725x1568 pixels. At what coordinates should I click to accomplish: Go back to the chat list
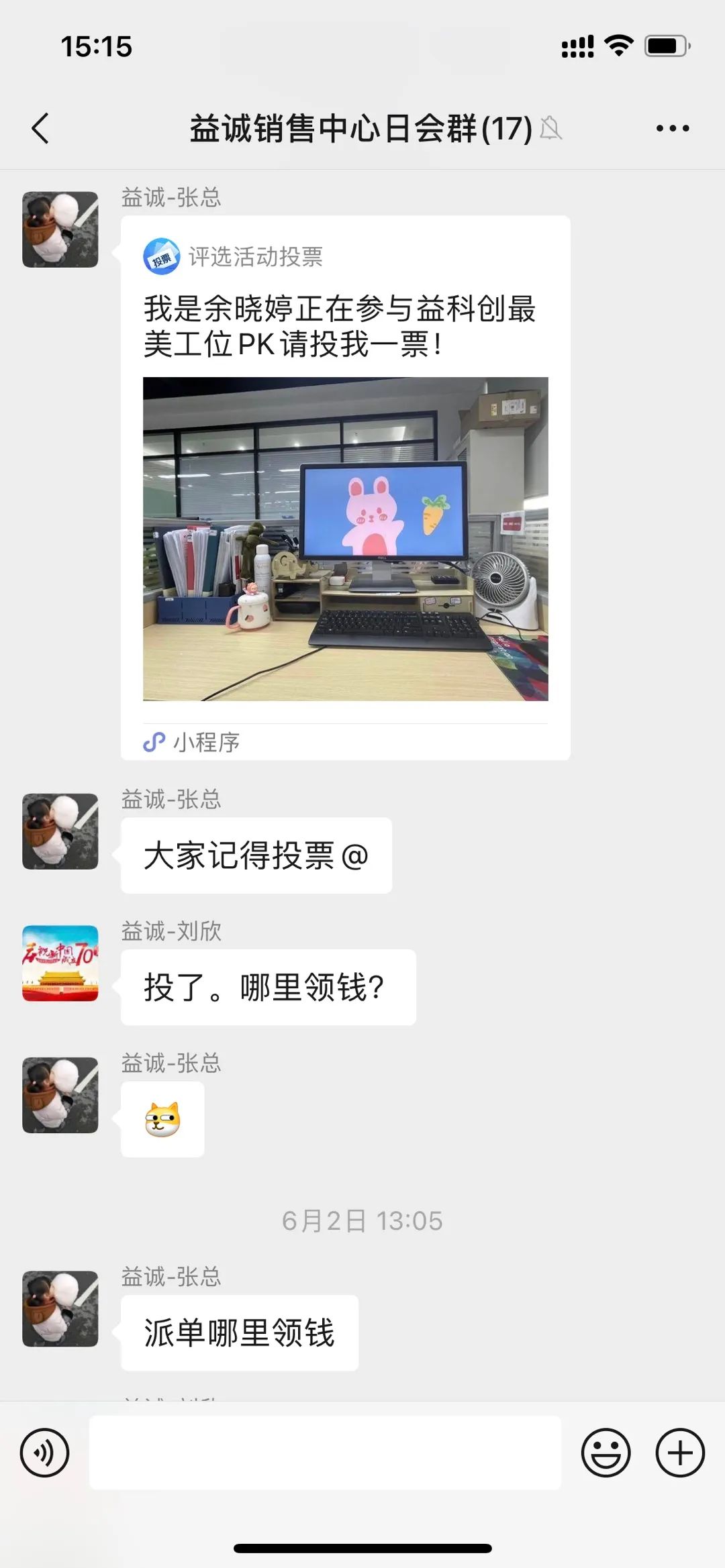pos(40,128)
